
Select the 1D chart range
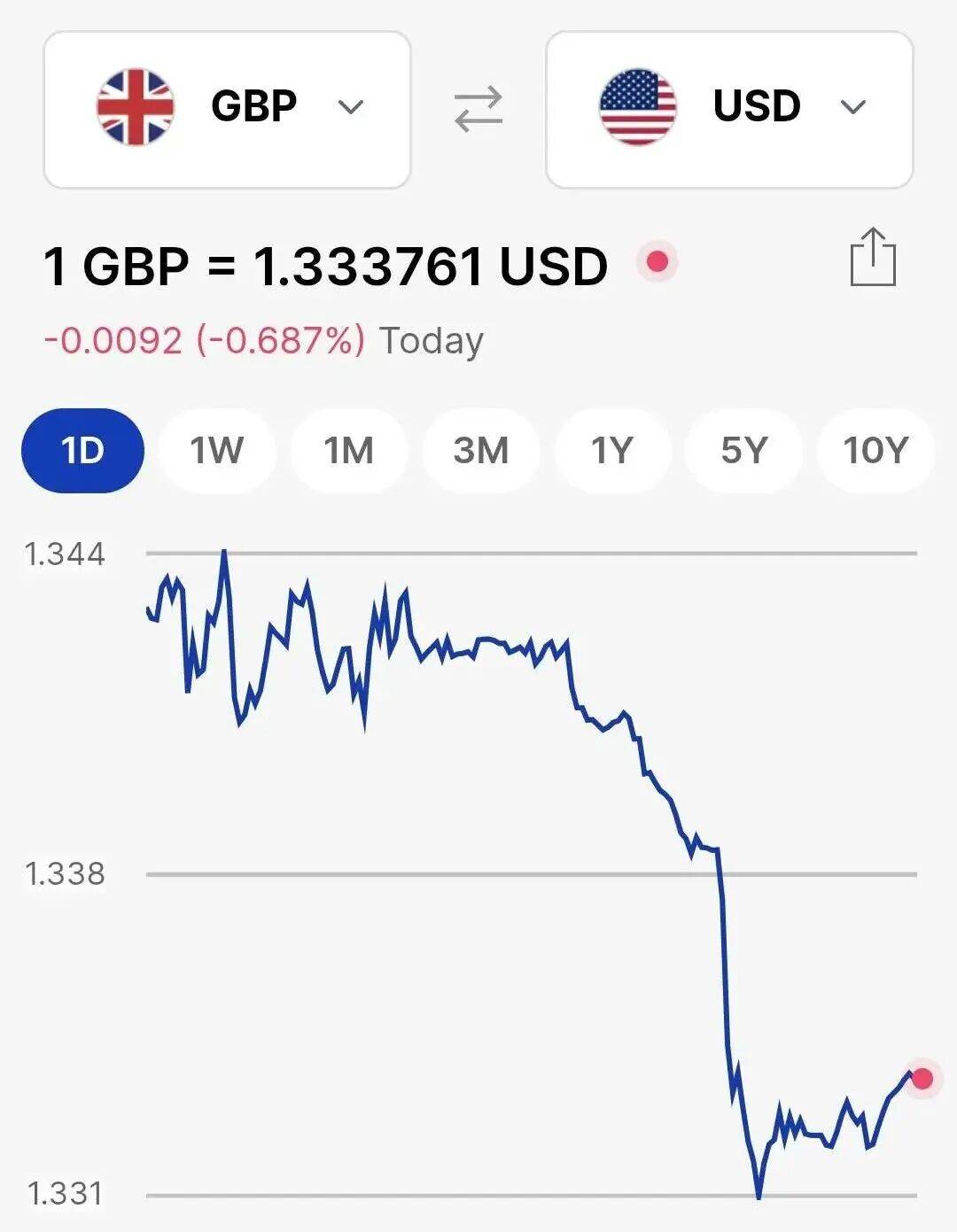tap(82, 450)
